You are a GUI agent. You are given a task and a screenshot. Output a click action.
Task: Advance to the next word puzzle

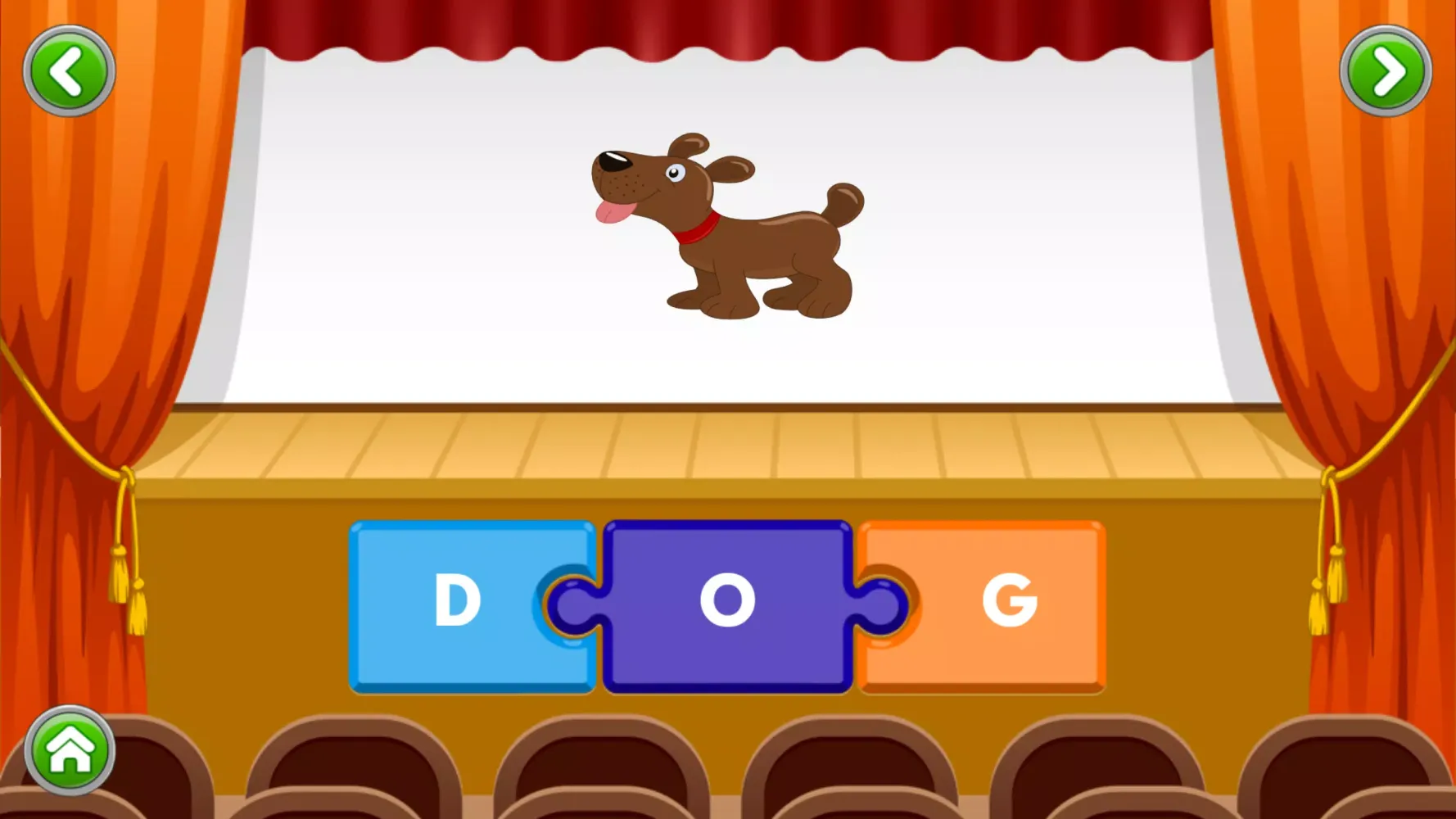(1386, 71)
